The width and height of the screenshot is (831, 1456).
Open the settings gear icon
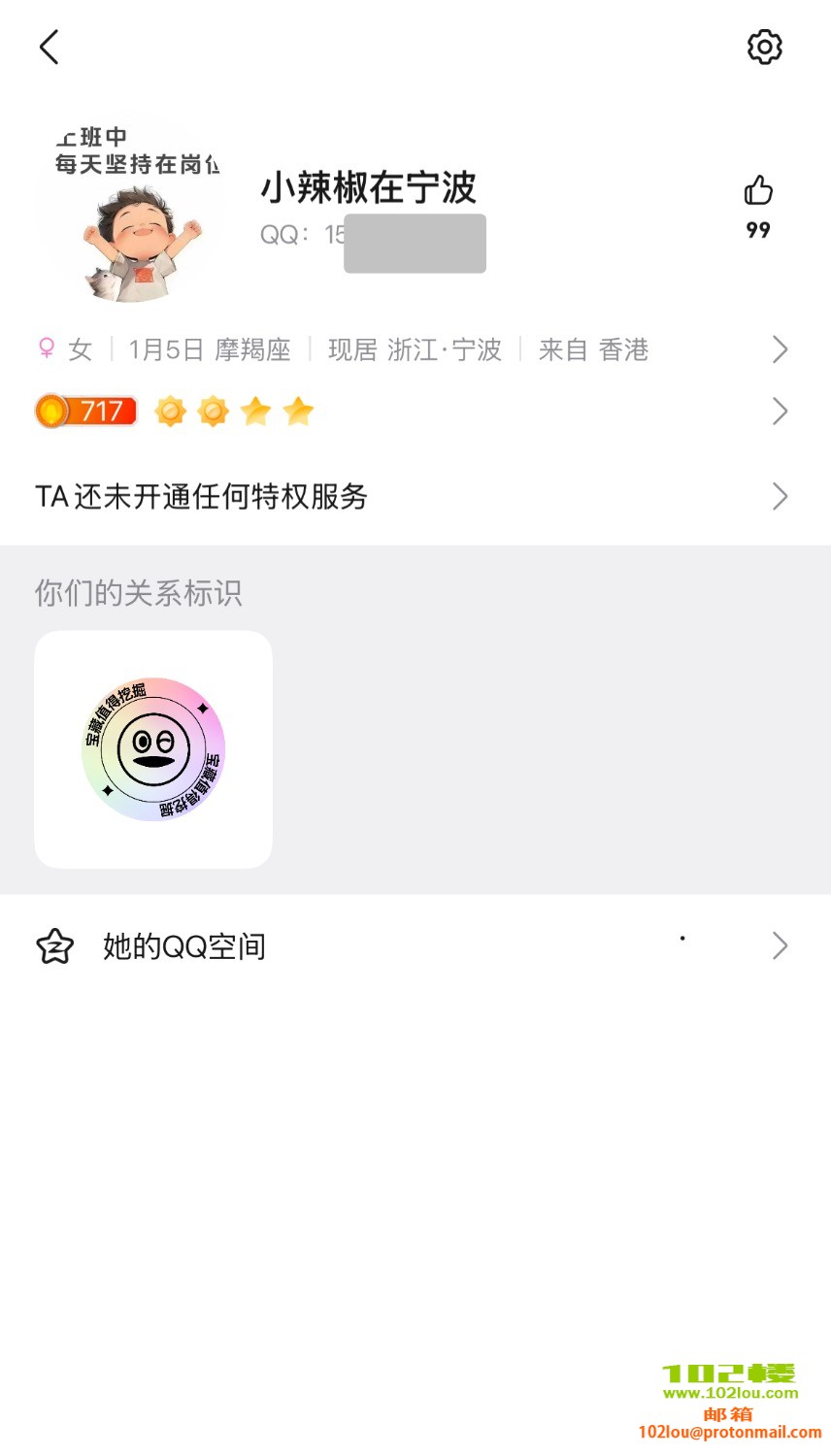[764, 47]
